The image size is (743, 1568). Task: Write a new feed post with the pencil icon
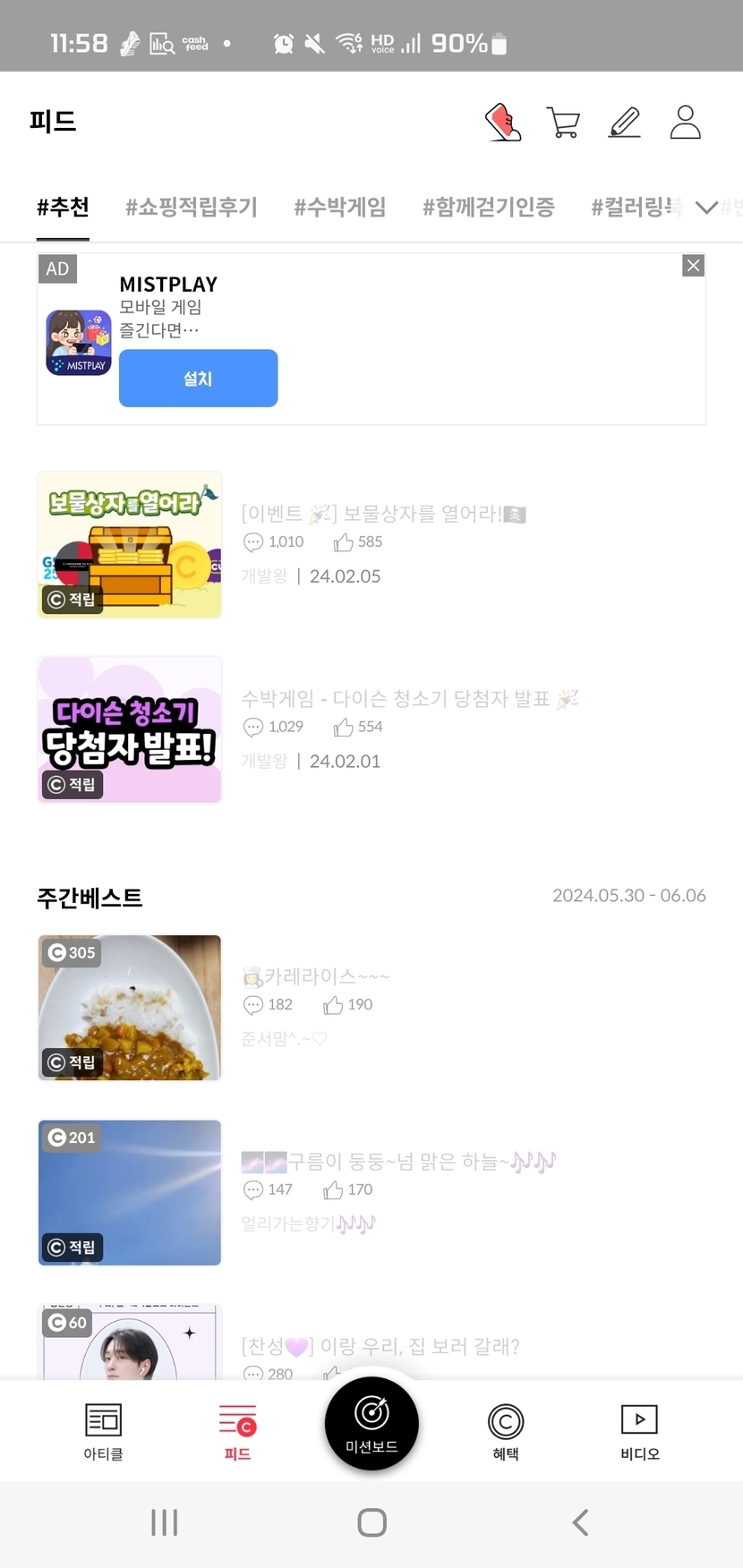pyautogui.click(x=625, y=123)
